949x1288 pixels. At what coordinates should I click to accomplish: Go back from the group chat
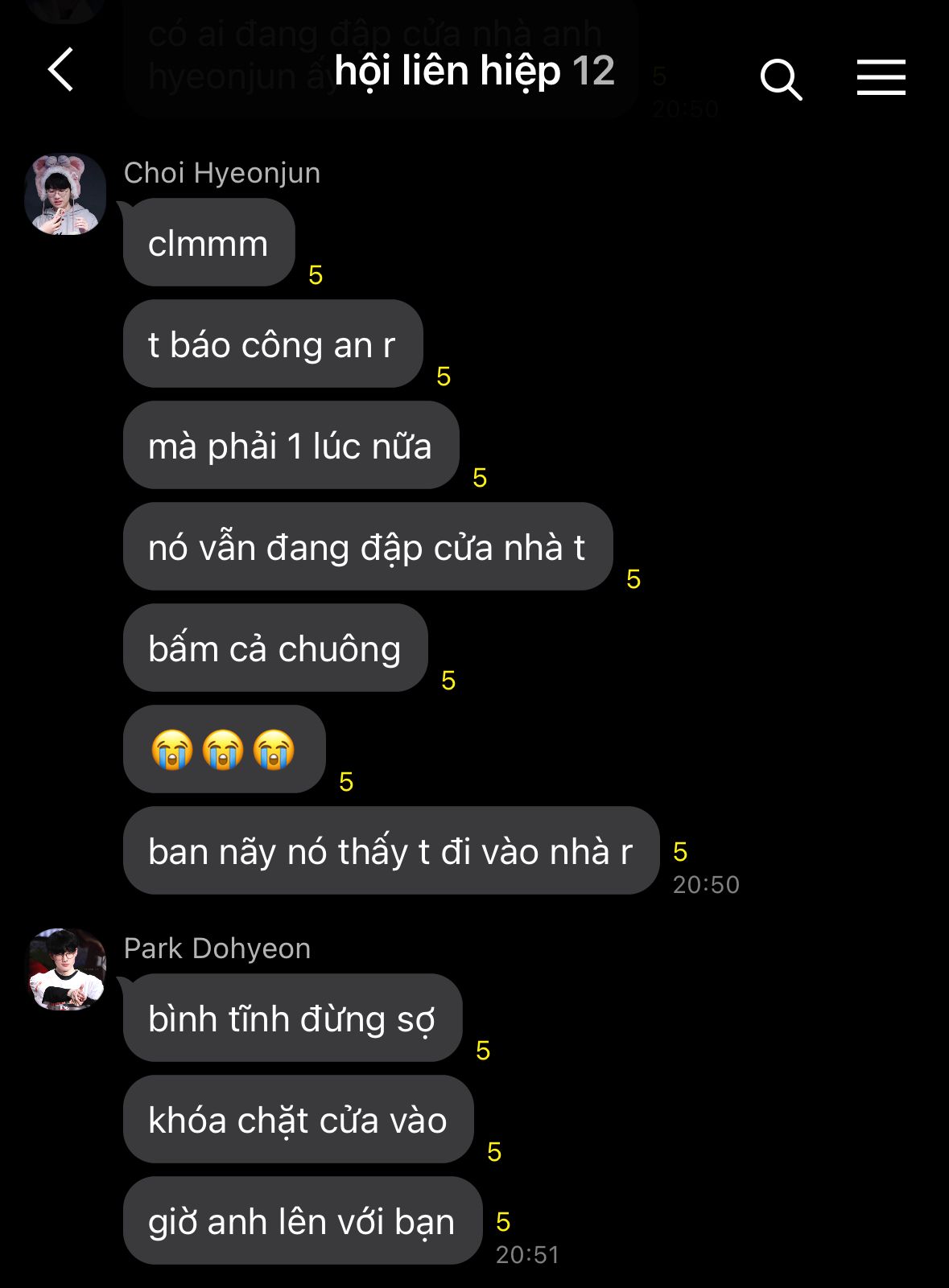61,70
